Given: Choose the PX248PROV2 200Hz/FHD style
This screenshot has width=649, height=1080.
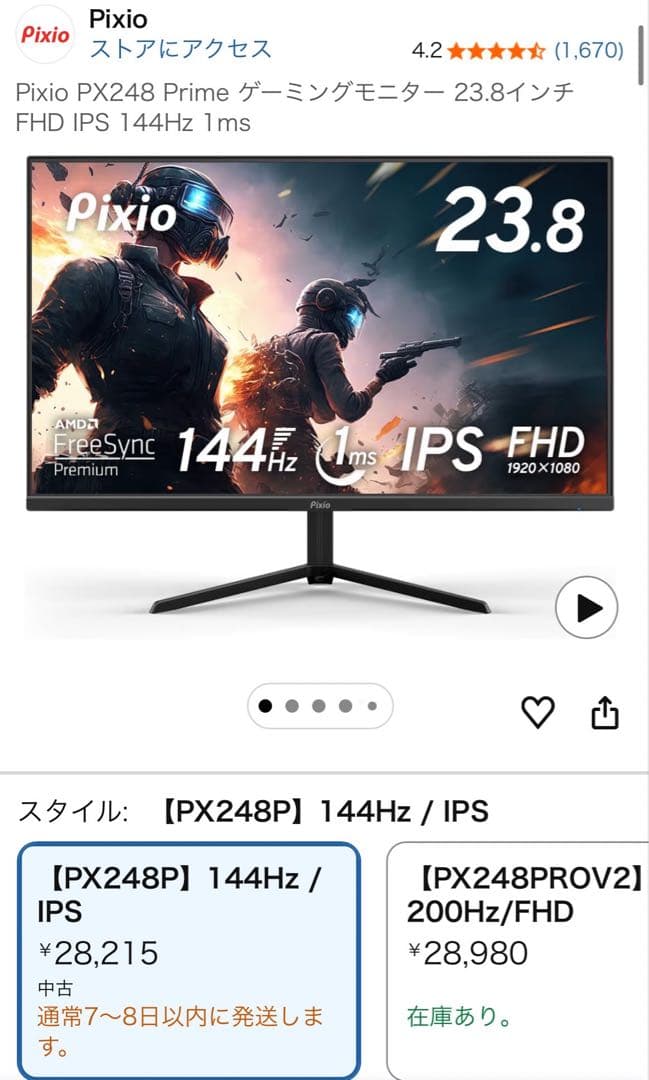Looking at the screenshot, I should click(520, 960).
